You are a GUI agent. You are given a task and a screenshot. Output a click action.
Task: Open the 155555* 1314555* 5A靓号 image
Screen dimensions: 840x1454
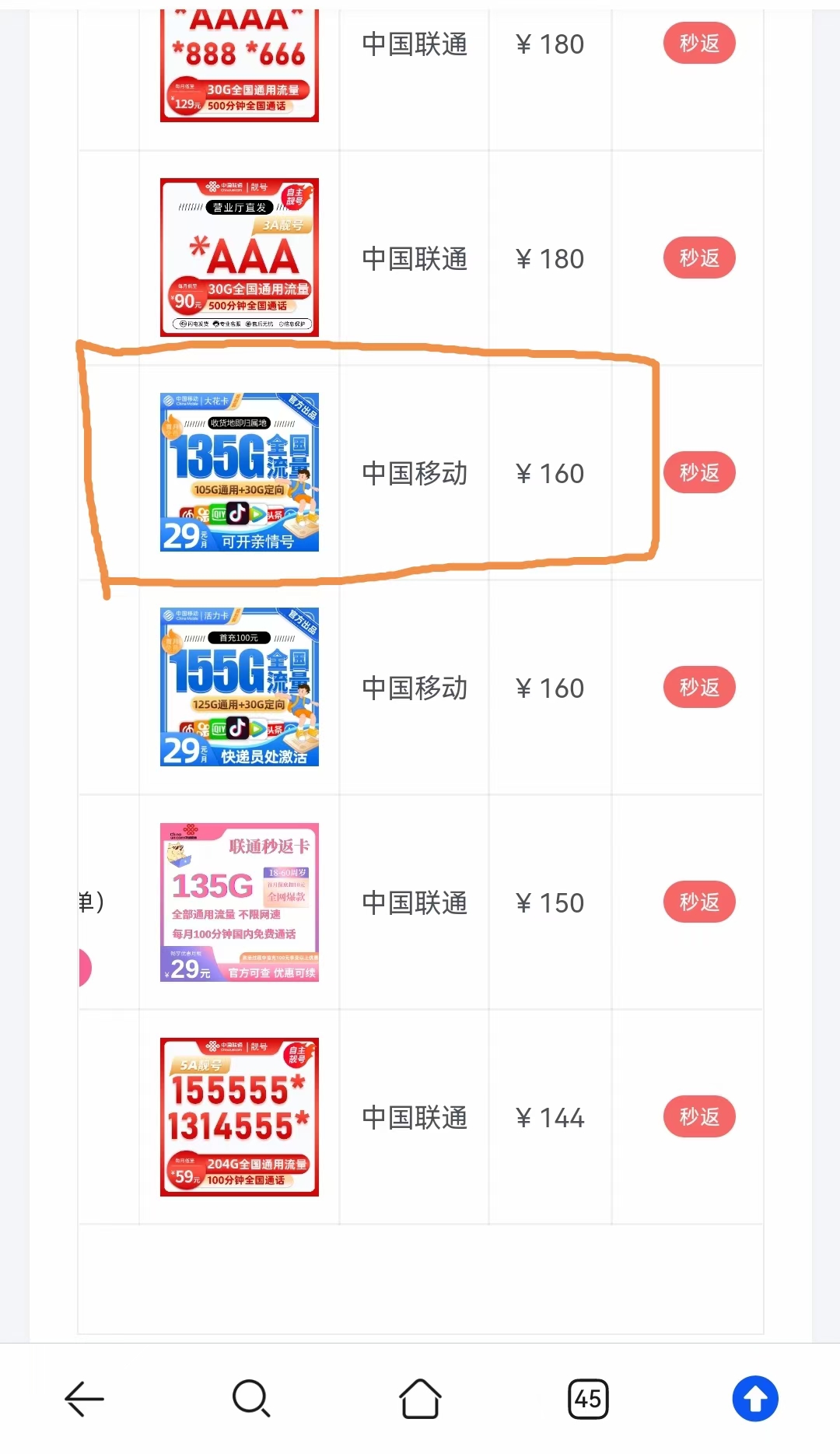coord(240,1117)
